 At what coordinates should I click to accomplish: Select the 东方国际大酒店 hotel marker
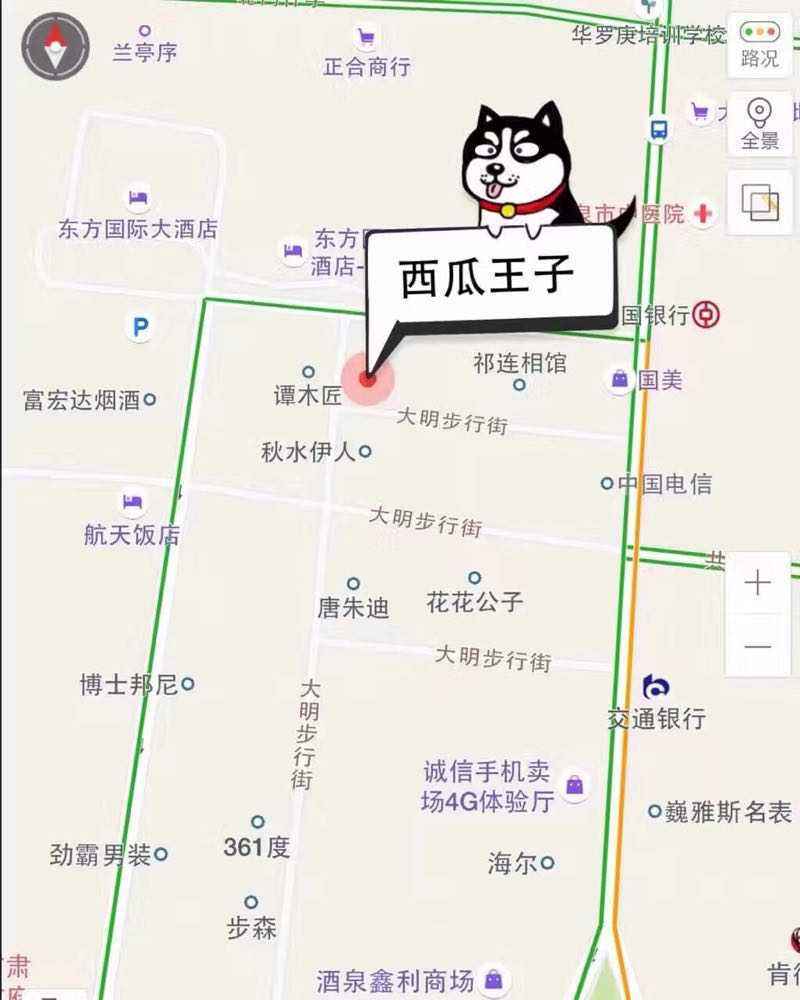pyautogui.click(x=137, y=198)
